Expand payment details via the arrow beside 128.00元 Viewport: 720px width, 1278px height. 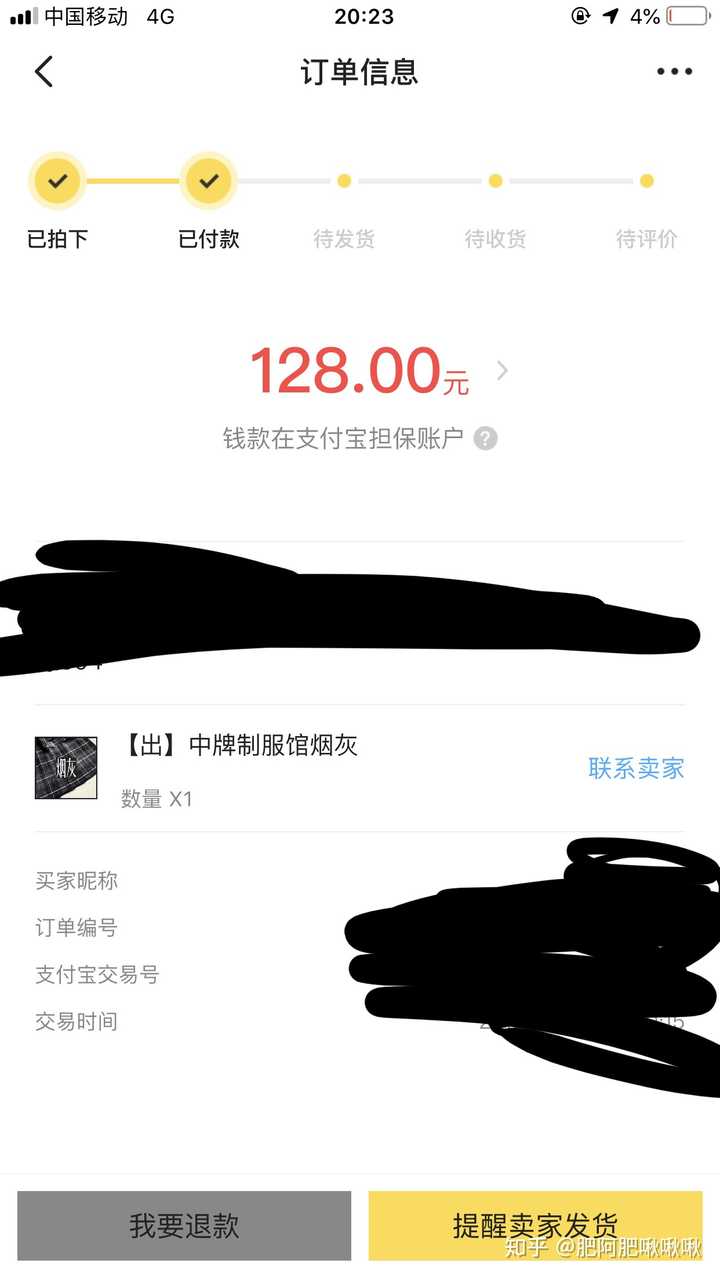[502, 370]
